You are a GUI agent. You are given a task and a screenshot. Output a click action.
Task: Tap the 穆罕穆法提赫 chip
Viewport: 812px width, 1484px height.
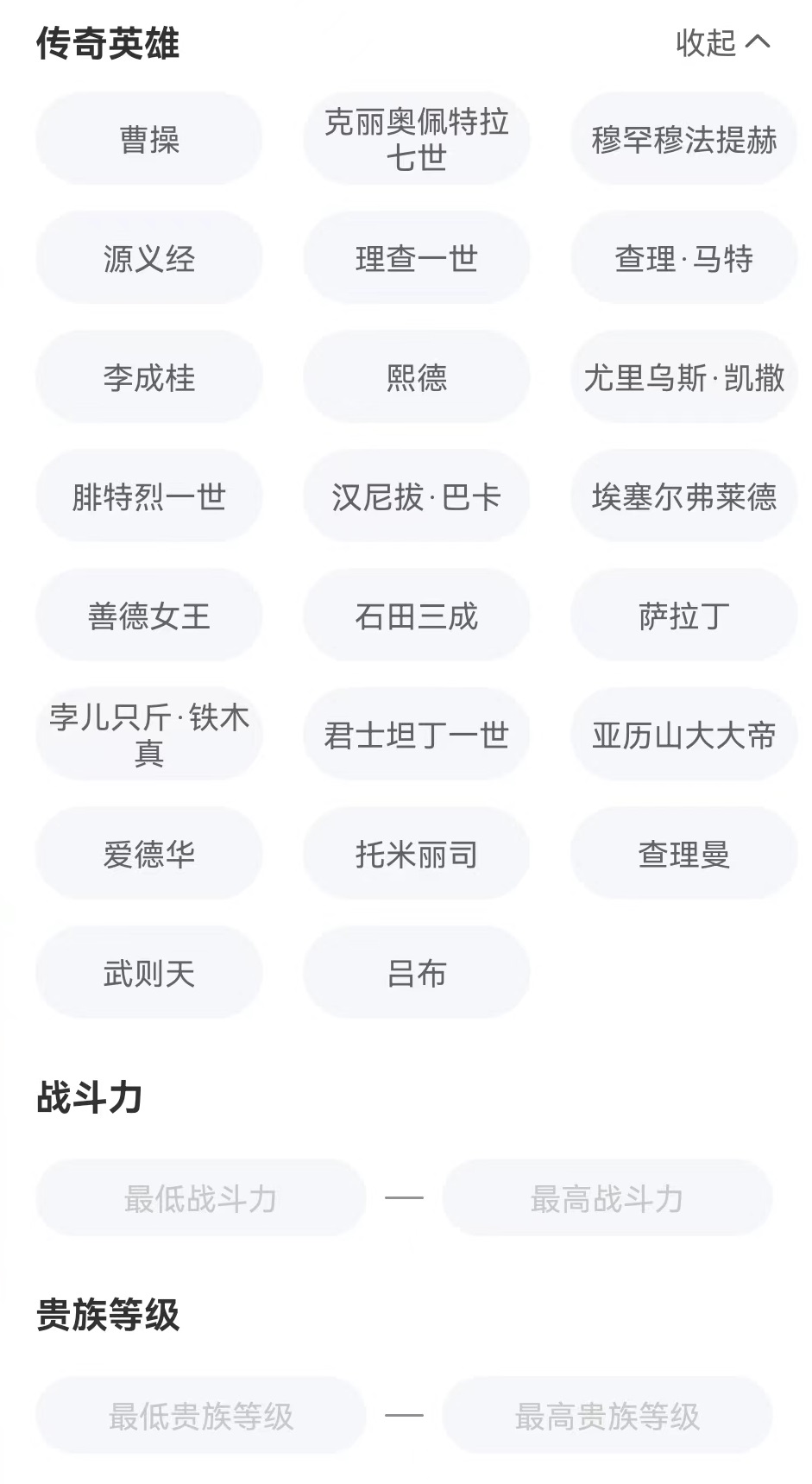tap(683, 139)
